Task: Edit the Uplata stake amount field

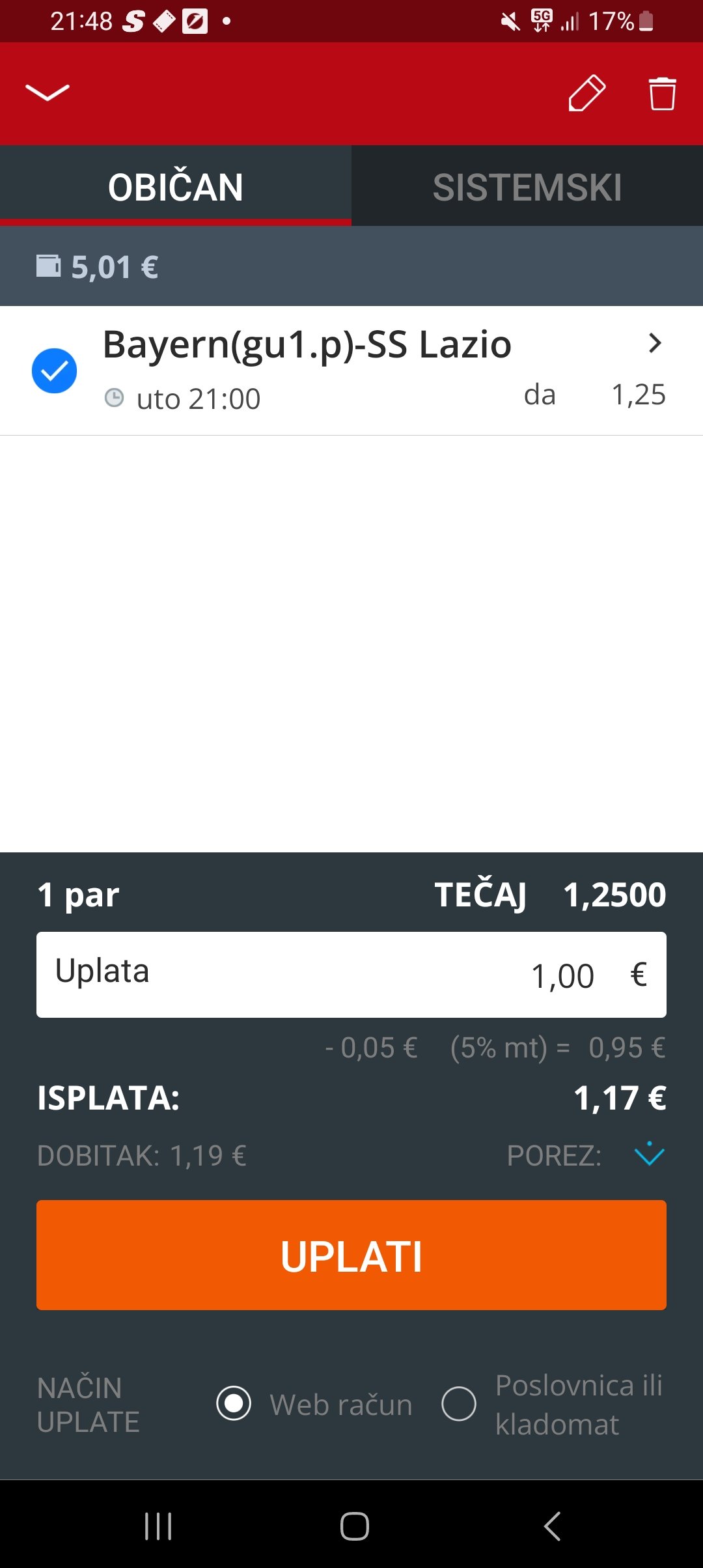Action: 351,975
